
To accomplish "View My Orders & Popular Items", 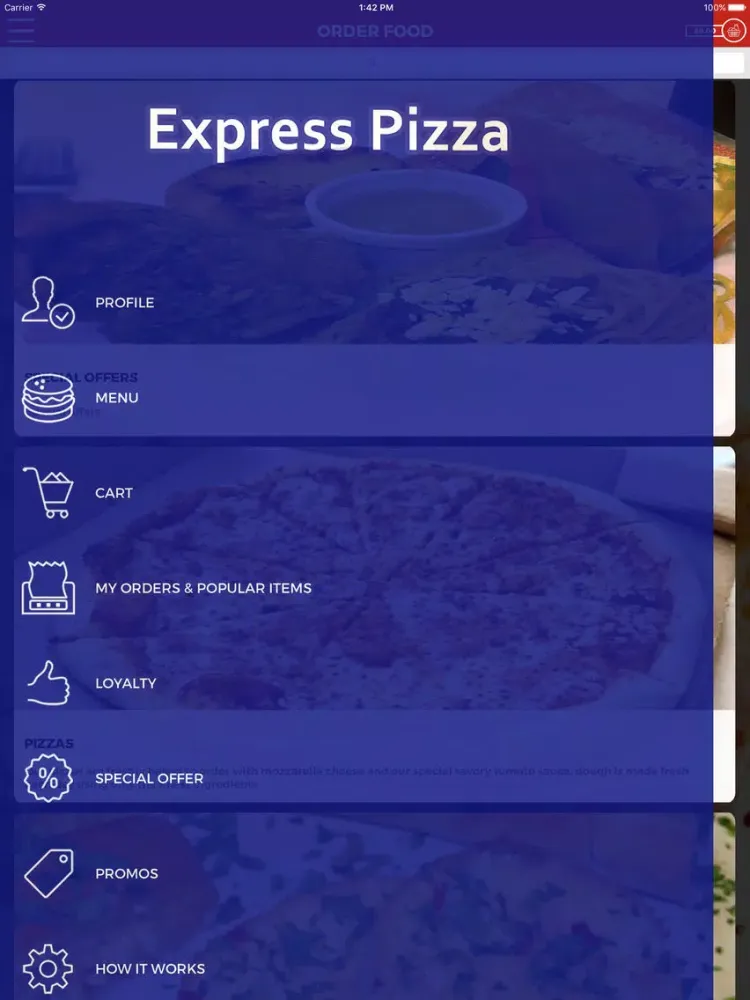I will tap(203, 588).
